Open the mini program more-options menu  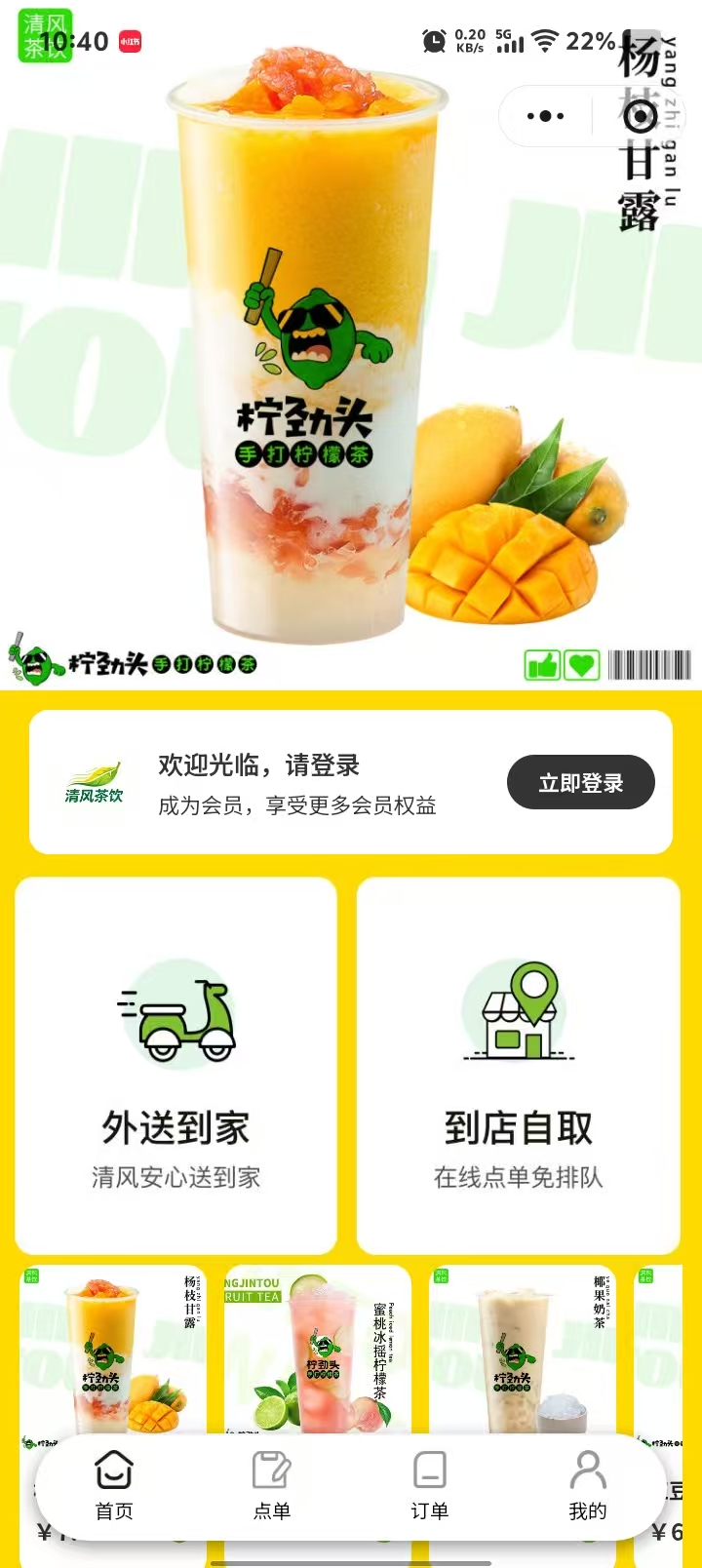point(545,116)
